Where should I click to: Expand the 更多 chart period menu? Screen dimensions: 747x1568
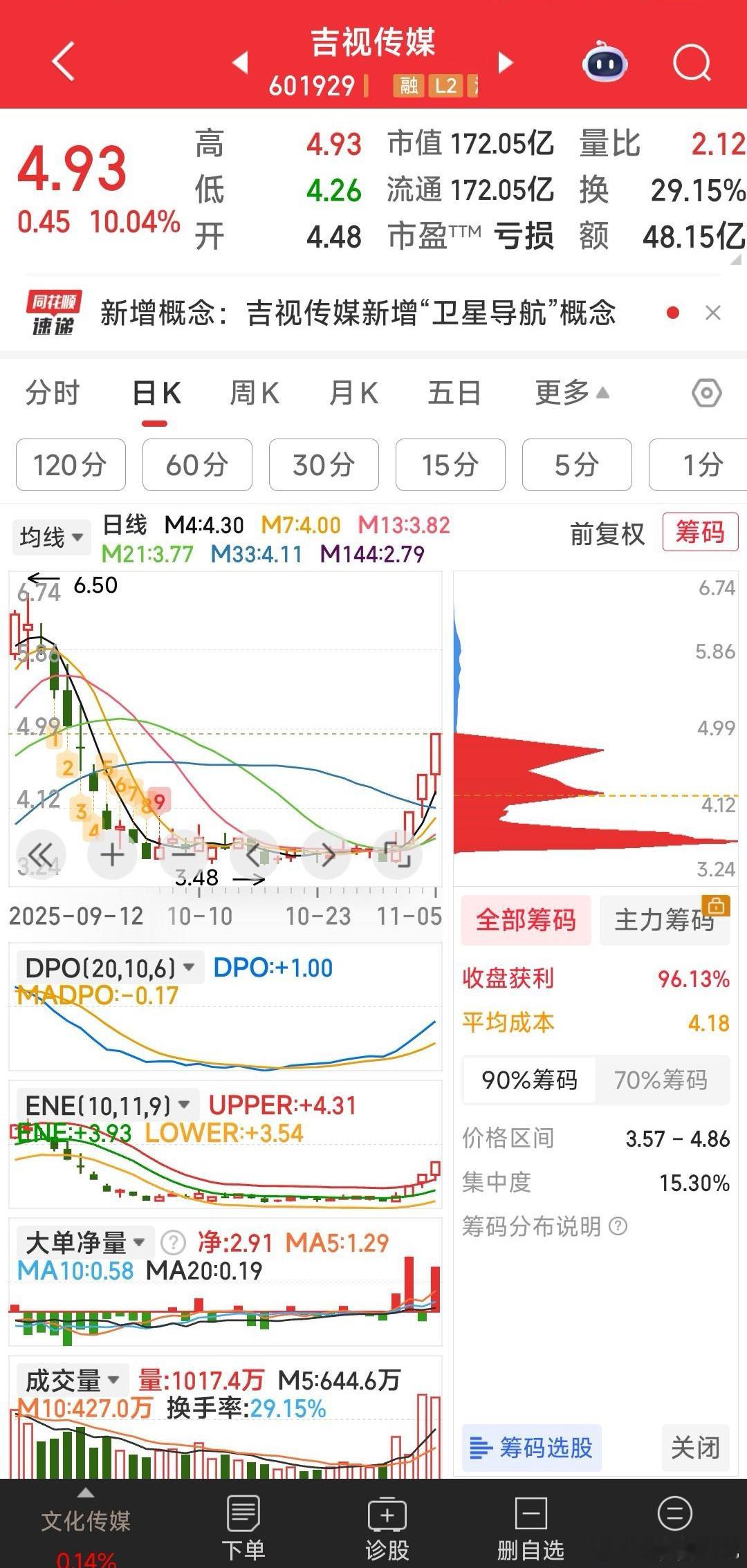click(571, 394)
